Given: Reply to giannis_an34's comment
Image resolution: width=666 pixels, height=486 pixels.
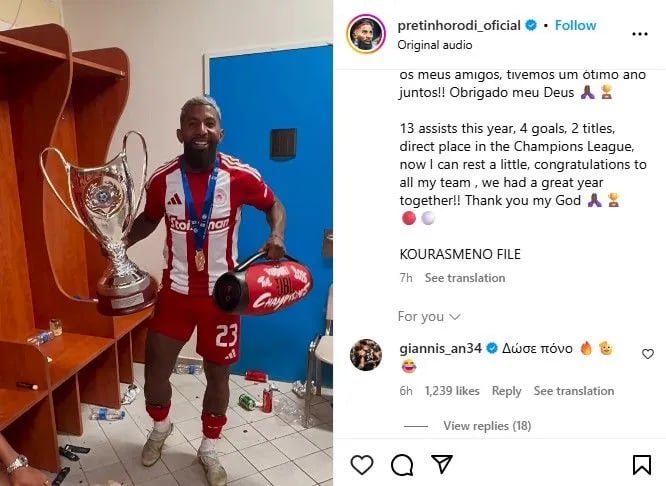Looking at the screenshot, I should [506, 391].
